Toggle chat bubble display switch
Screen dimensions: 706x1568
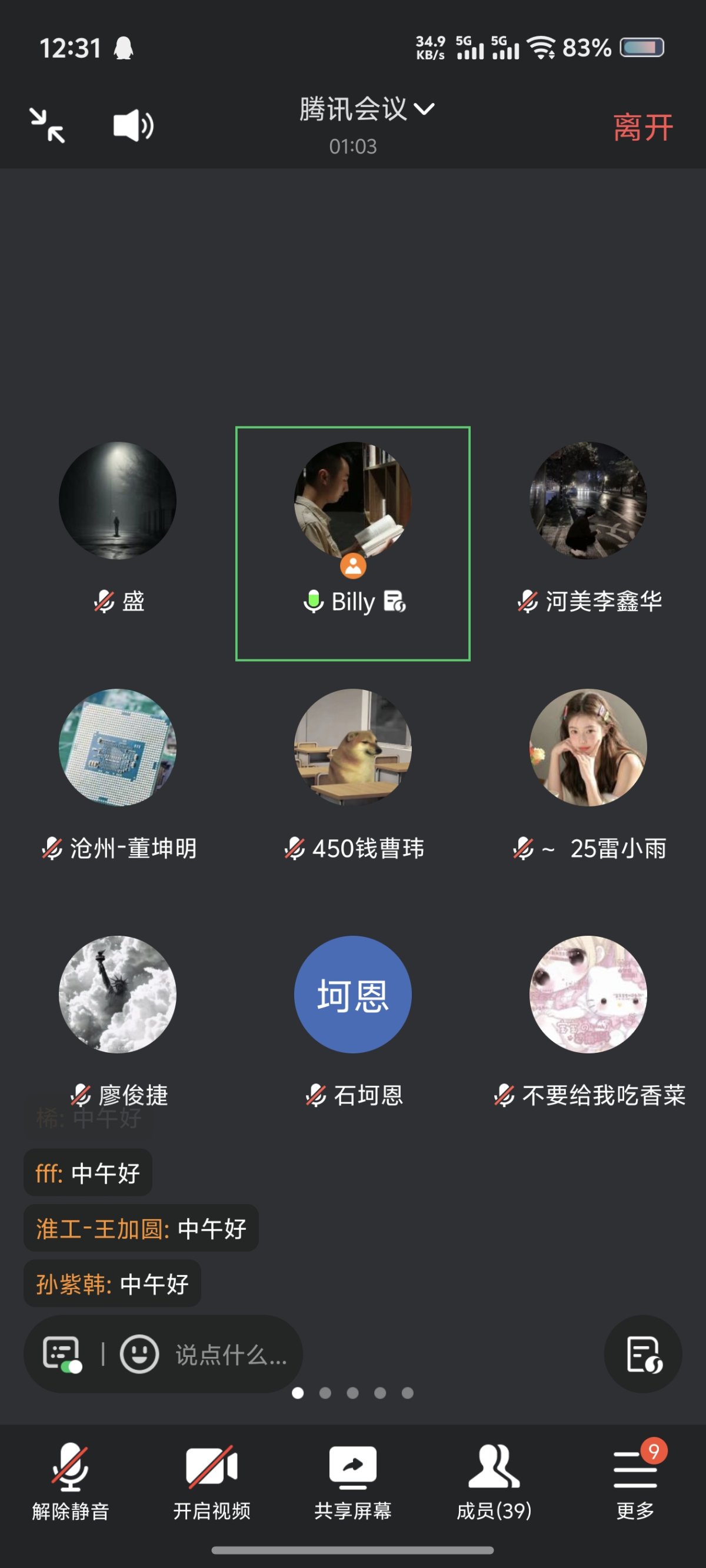pyautogui.click(x=62, y=1353)
